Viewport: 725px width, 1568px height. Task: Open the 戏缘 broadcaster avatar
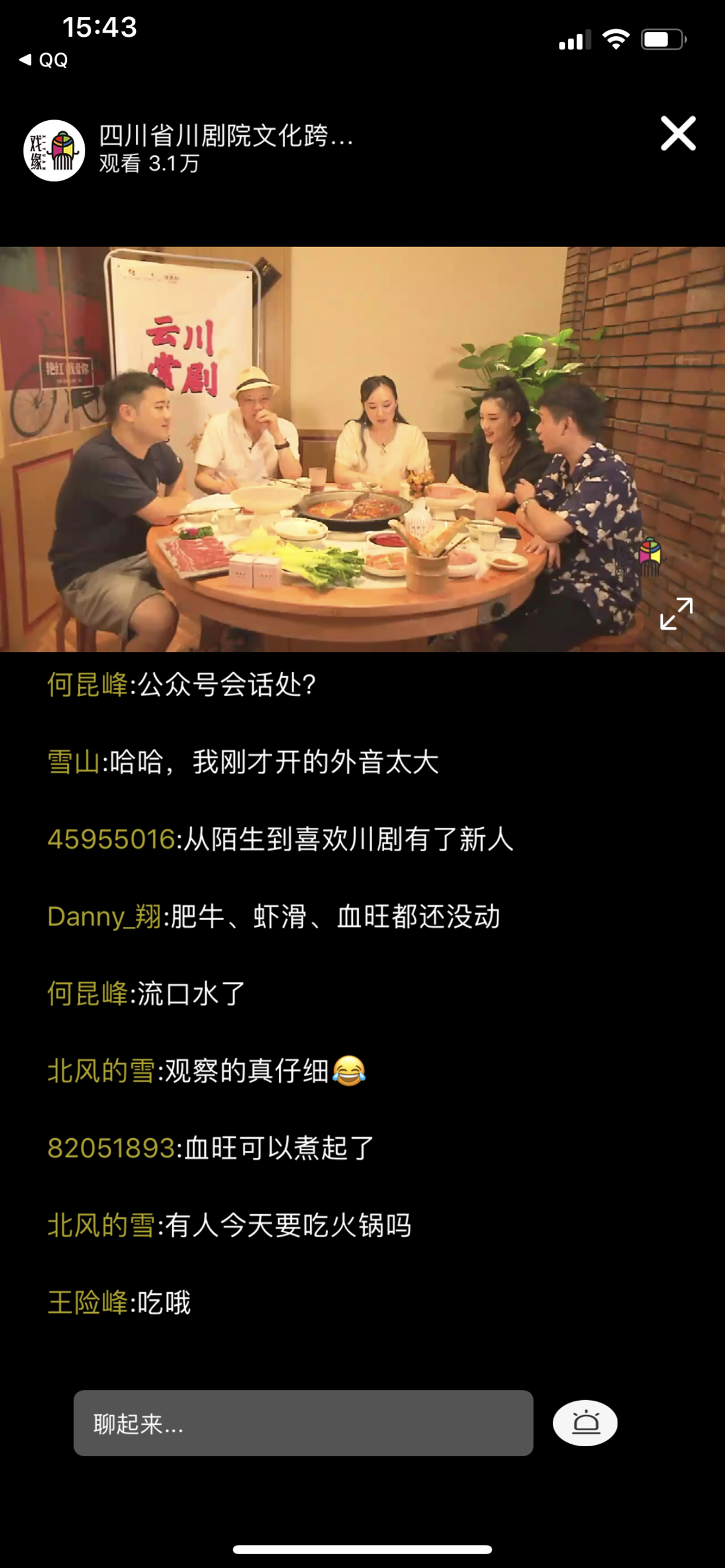pos(54,150)
